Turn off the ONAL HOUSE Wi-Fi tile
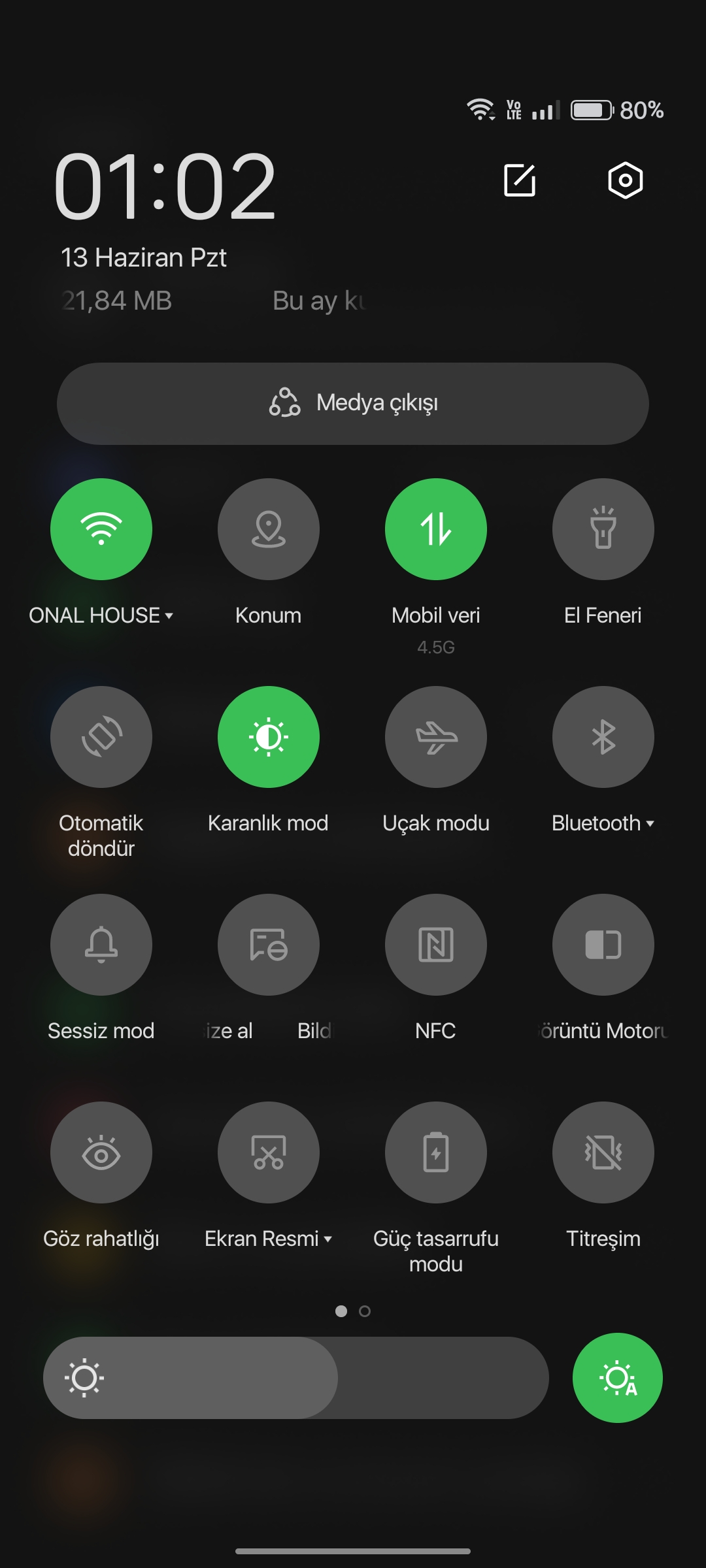The image size is (706, 1568). pos(101,529)
